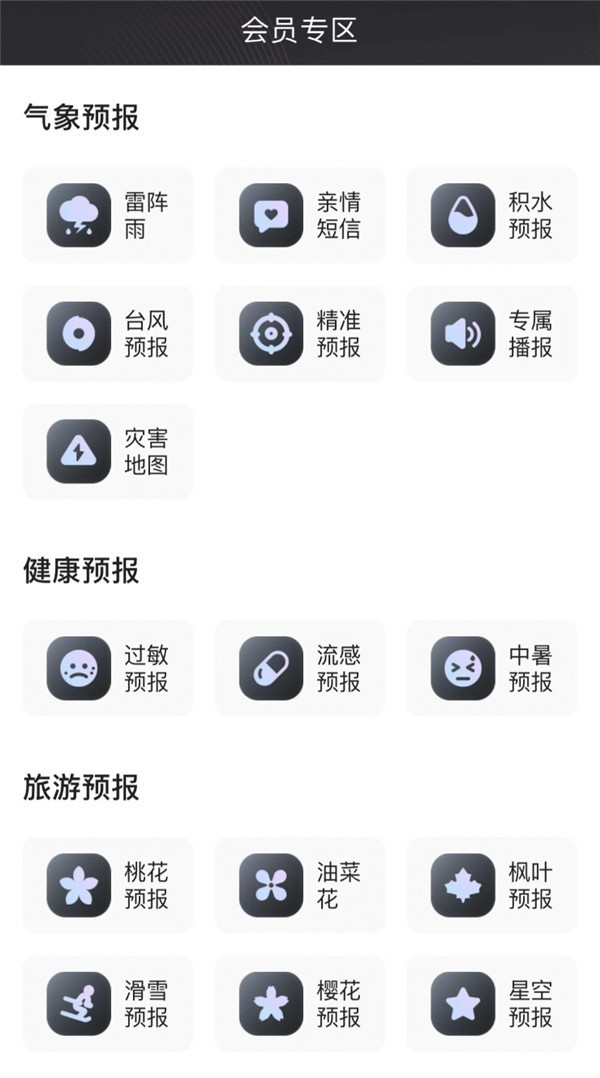Open 过敏预报 allergy forecast
The height and width of the screenshot is (1078, 600).
pos(107,668)
